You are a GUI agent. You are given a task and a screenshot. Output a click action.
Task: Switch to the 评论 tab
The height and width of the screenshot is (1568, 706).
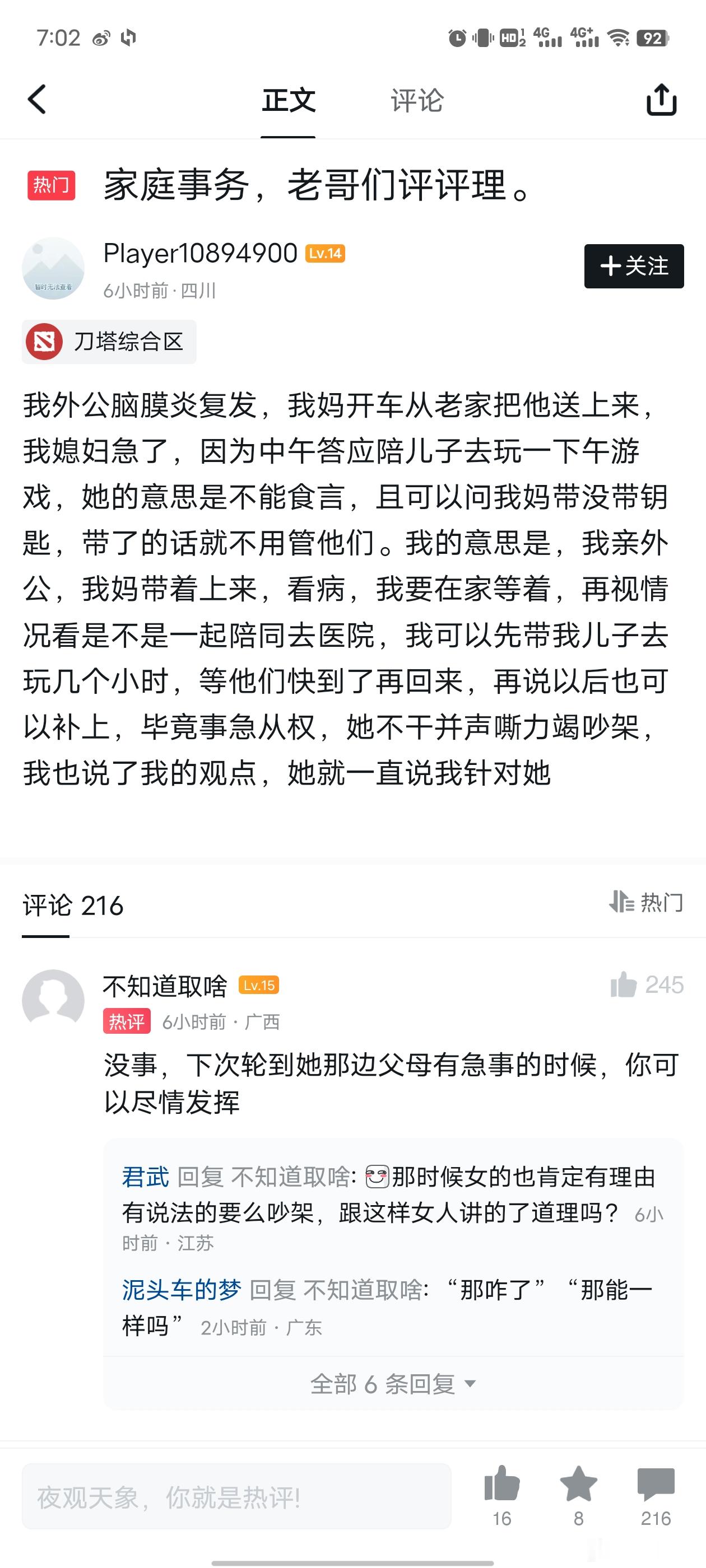(x=419, y=100)
